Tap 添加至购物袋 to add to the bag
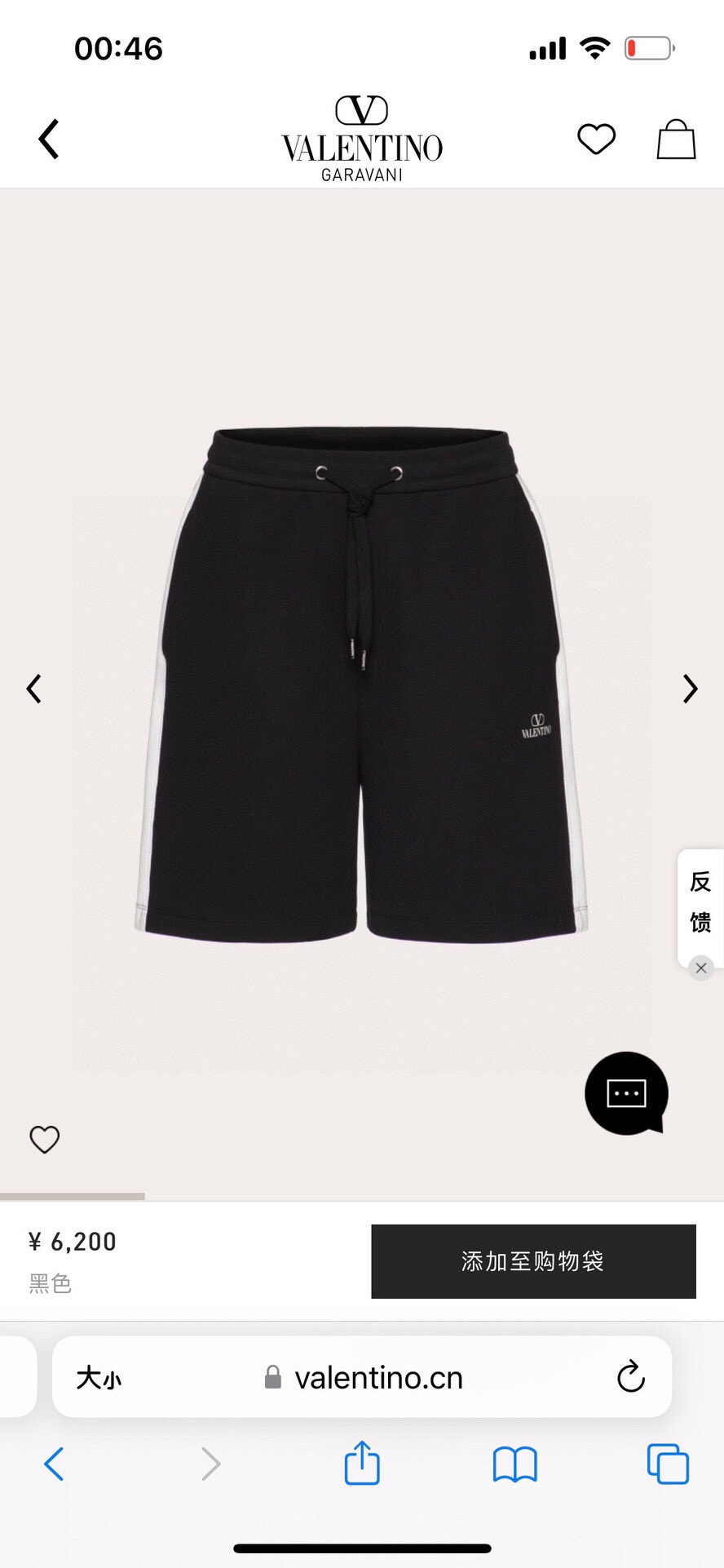This screenshot has width=724, height=1568. click(x=533, y=1261)
